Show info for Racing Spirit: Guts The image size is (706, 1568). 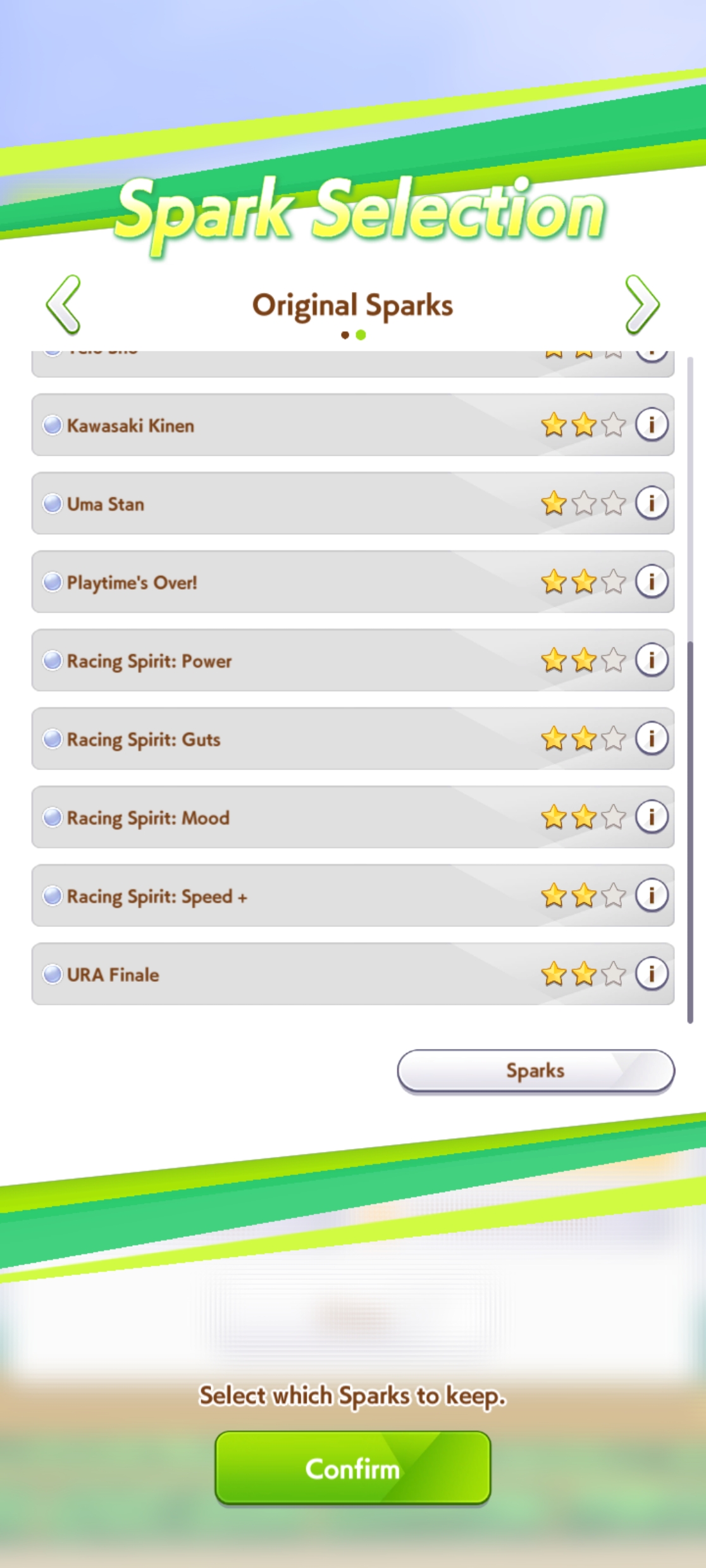click(652, 738)
